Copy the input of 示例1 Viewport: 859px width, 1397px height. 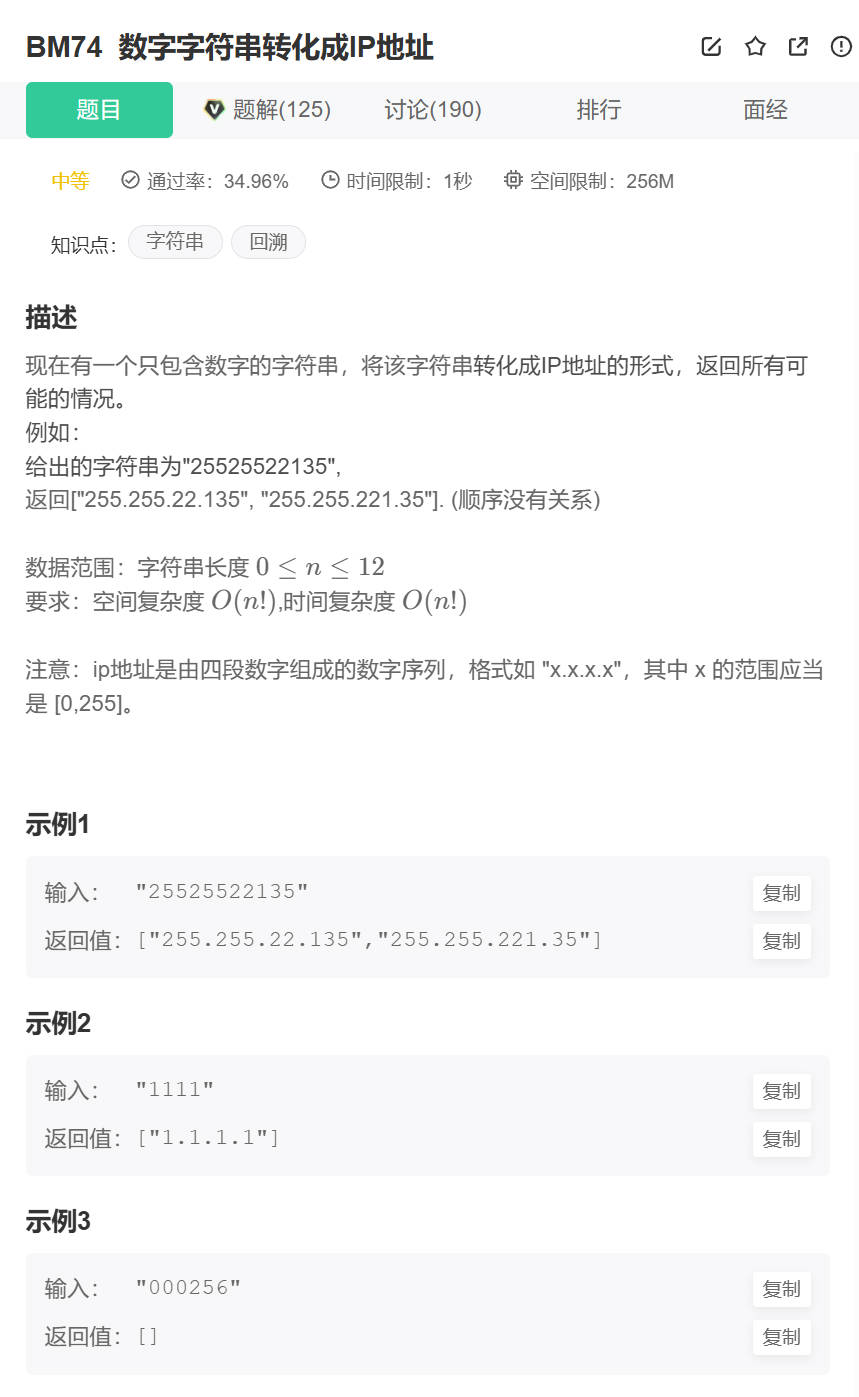coord(781,893)
